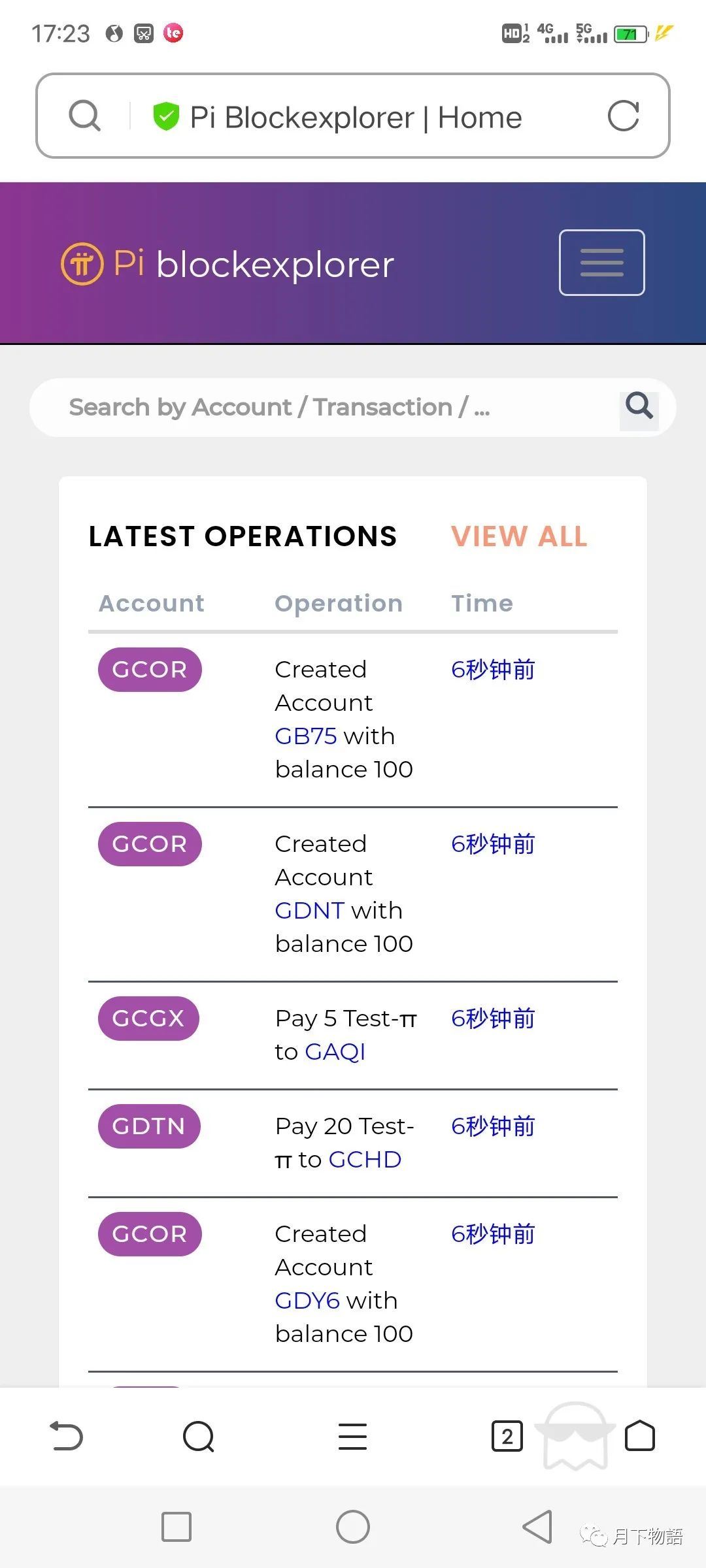Go back using browser back arrow
Image resolution: width=706 pixels, height=1568 pixels.
click(x=67, y=1436)
